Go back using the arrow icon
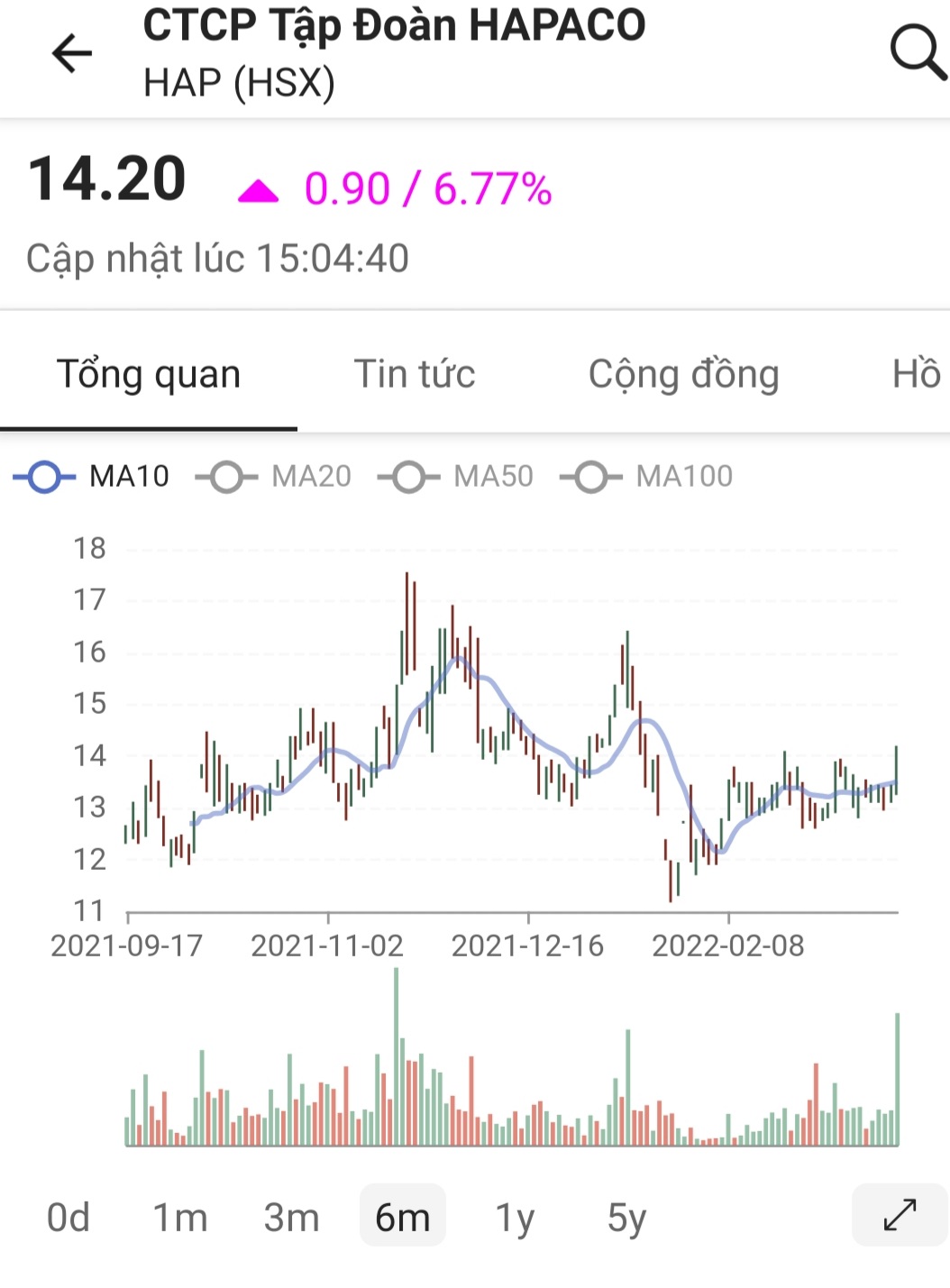The image size is (950, 1288). 72,53
